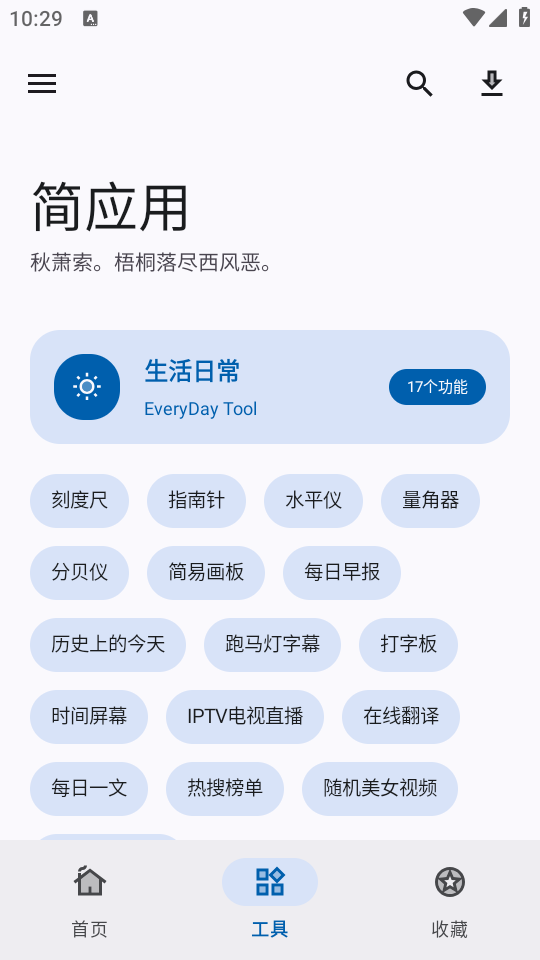
Task: Launch the 打字板 typing board
Action: [x=408, y=645]
